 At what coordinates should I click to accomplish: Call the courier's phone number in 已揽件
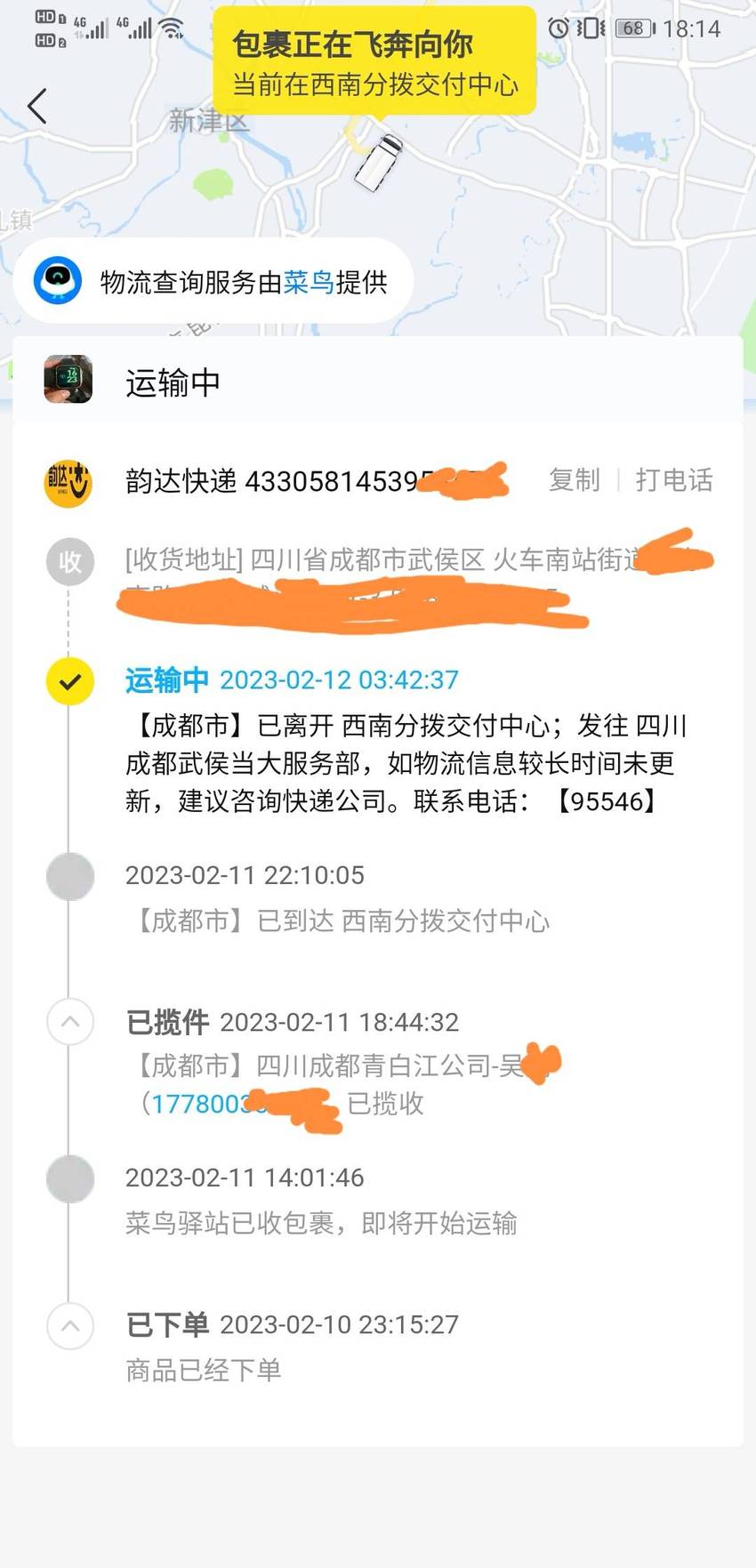point(240,1105)
